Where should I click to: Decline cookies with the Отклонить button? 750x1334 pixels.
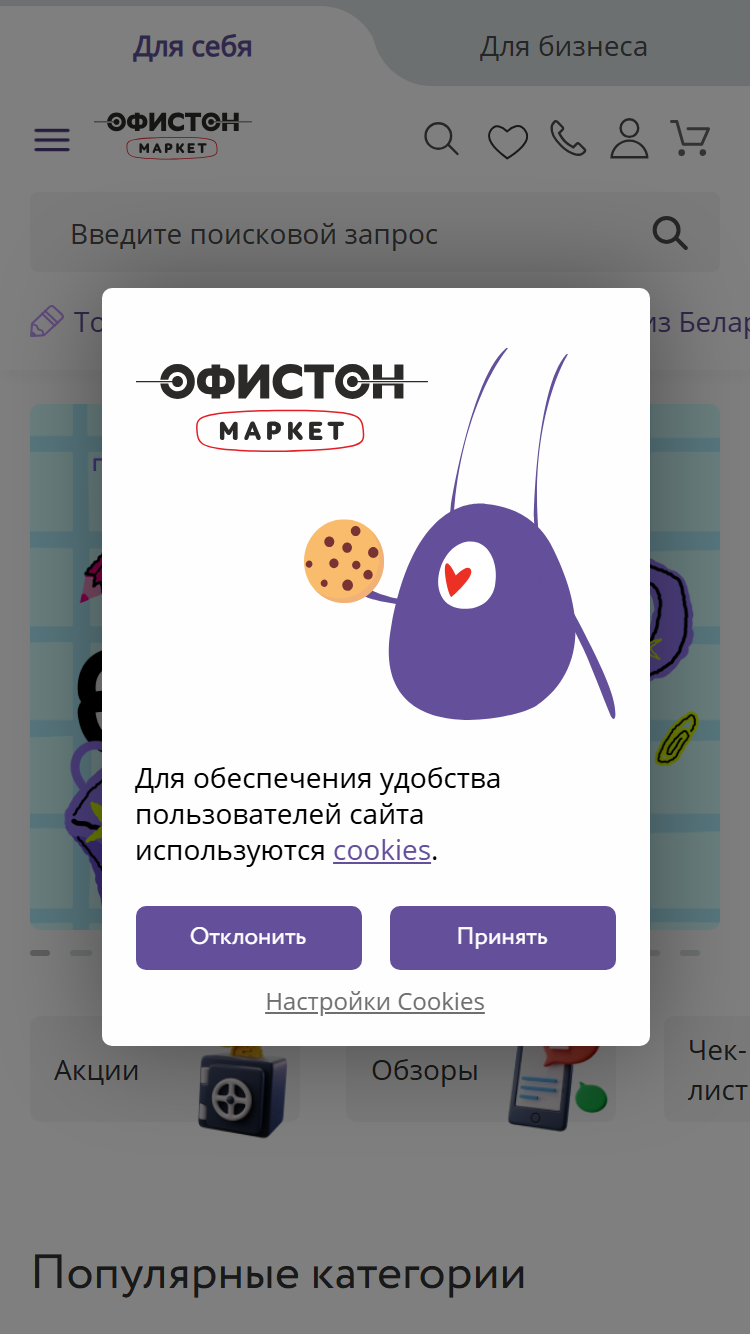(249, 937)
